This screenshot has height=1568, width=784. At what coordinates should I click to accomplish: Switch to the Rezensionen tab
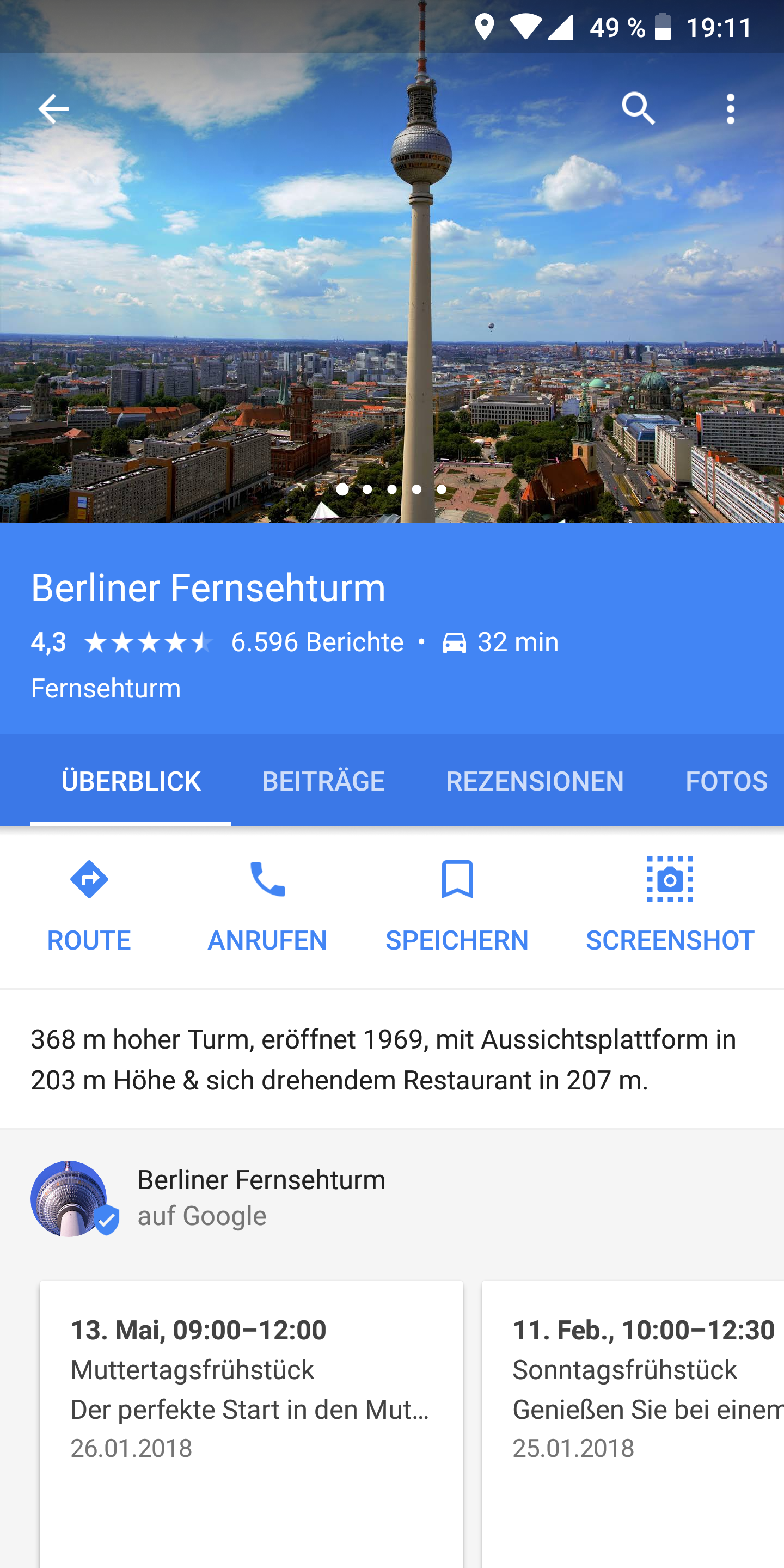point(535,781)
